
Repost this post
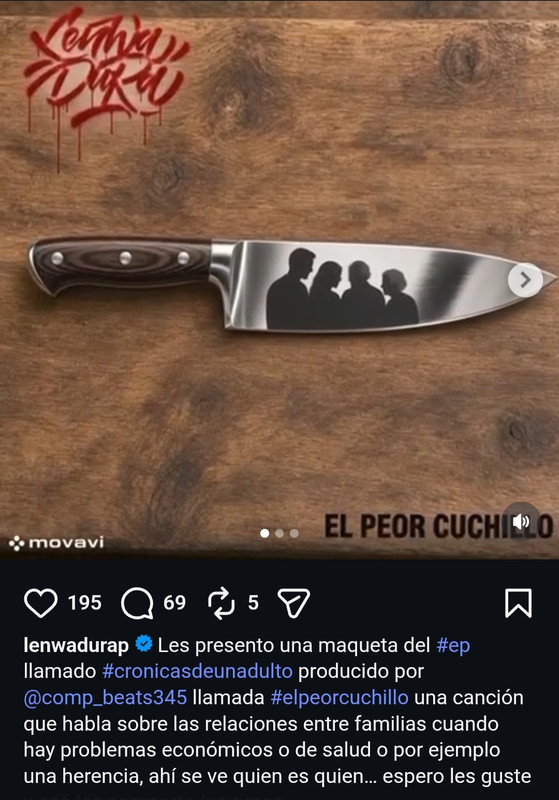coord(221,603)
